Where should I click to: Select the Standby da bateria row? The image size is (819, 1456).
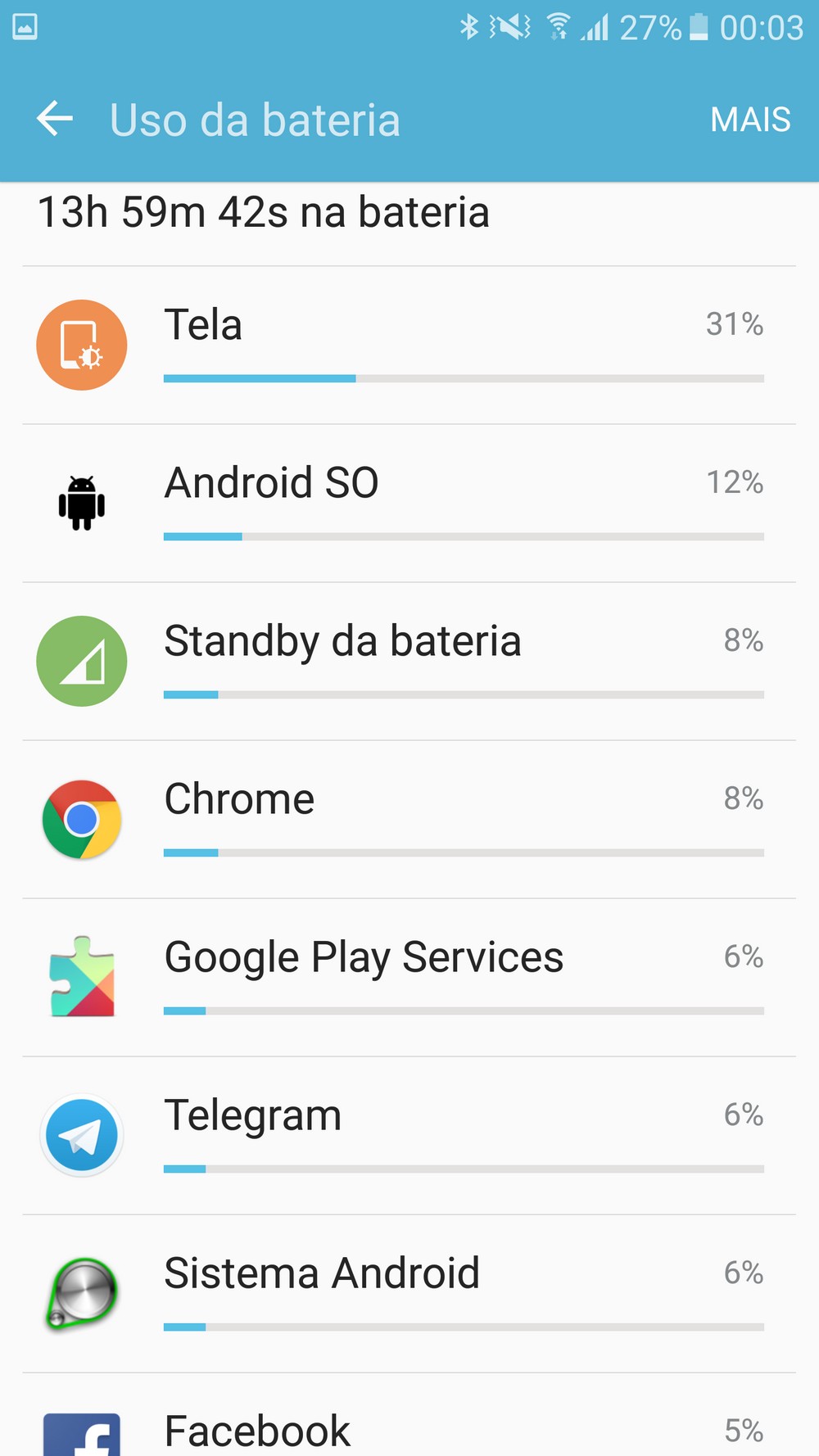click(x=409, y=661)
